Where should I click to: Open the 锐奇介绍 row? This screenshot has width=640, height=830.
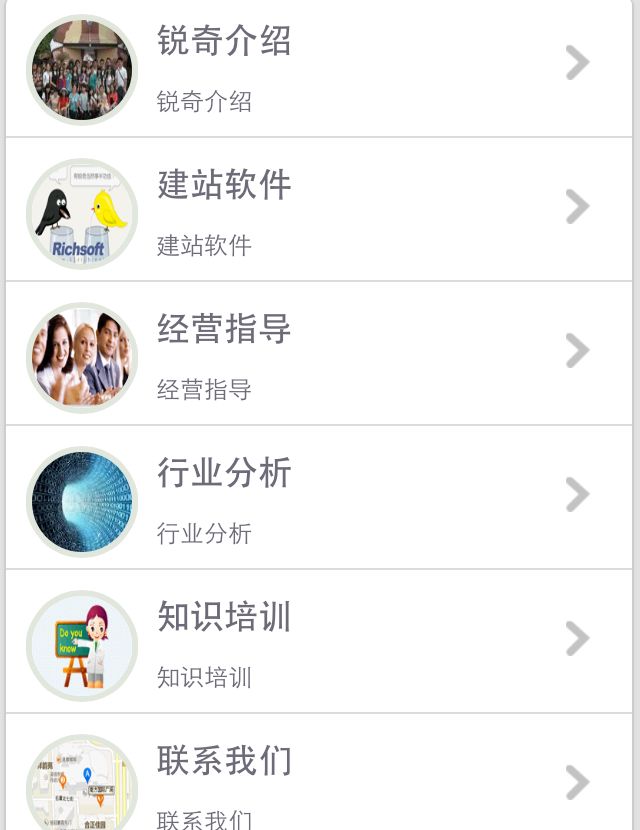click(x=320, y=68)
